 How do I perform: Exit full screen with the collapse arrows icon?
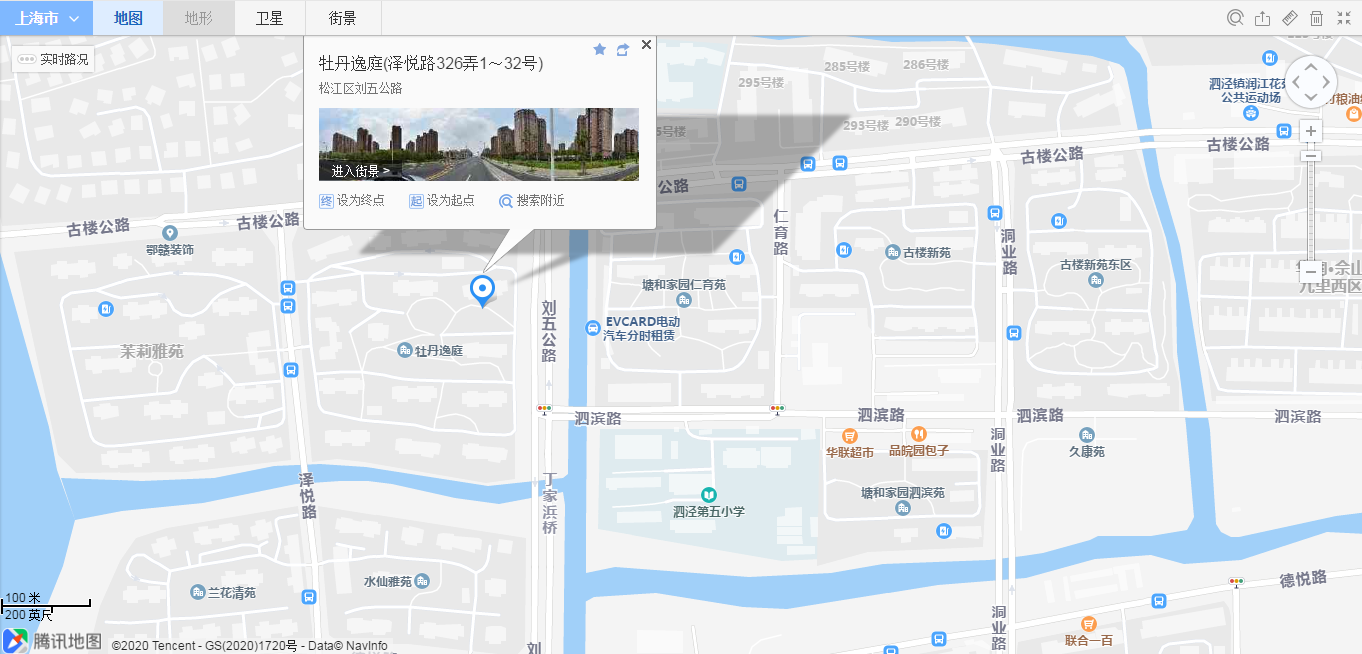click(1343, 18)
